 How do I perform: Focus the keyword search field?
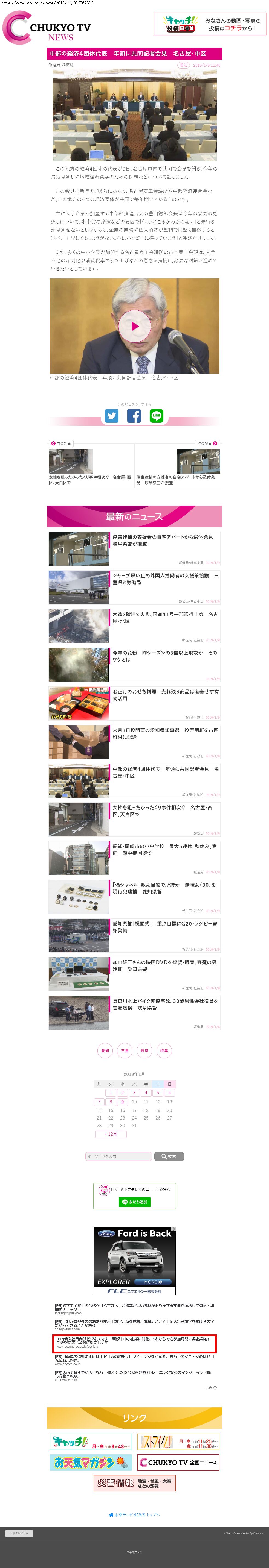coord(118,1156)
